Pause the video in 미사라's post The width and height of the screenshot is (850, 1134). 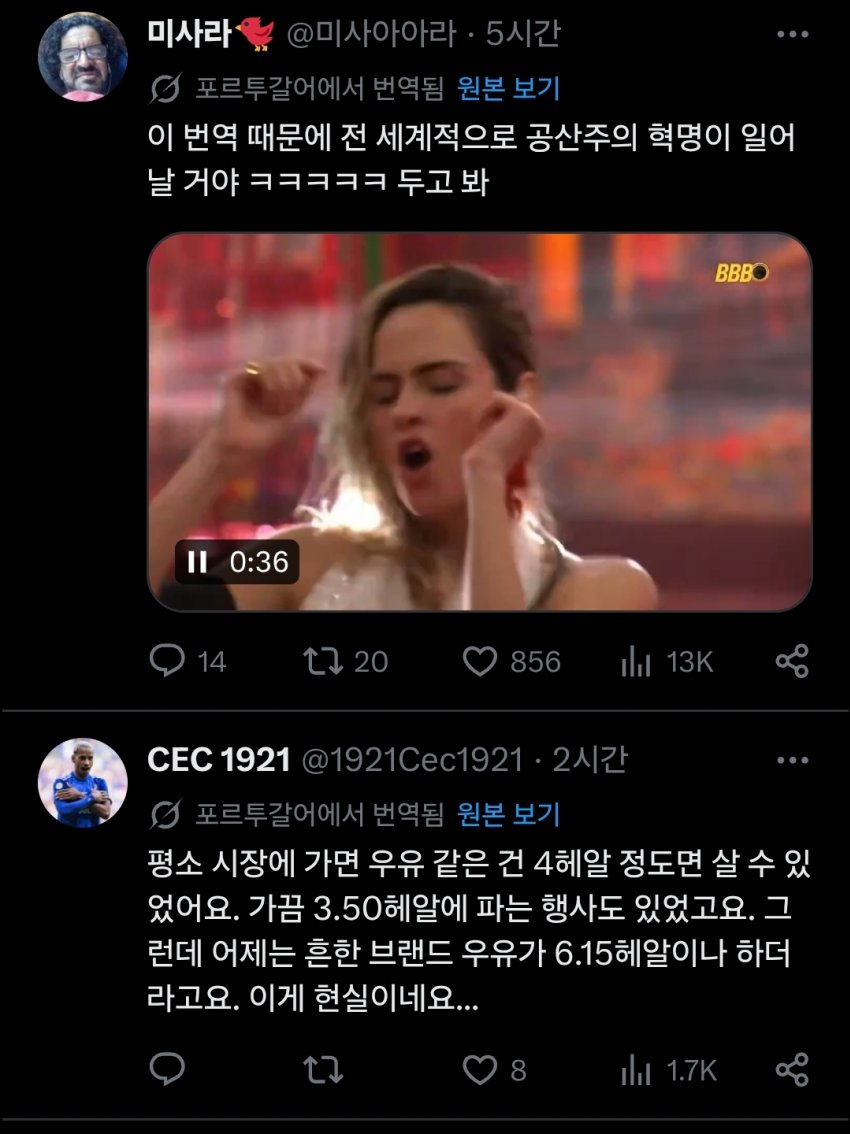pos(198,563)
